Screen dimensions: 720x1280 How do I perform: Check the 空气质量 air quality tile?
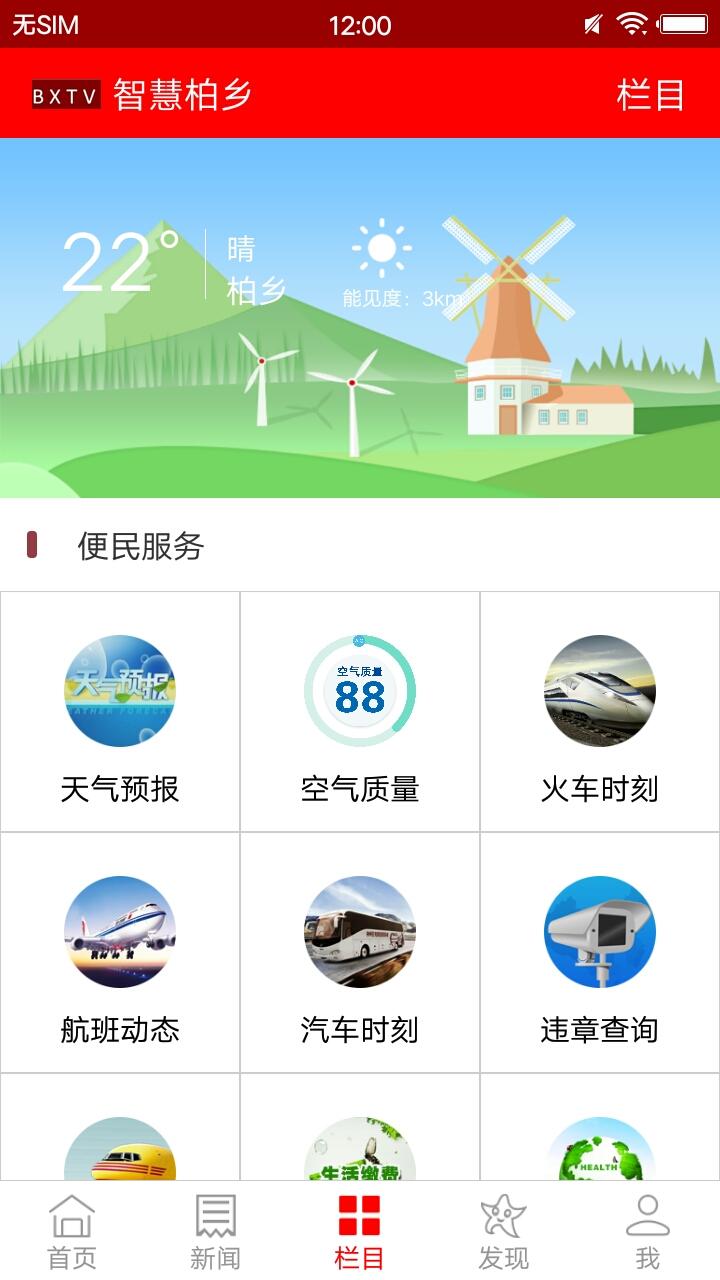(x=360, y=712)
